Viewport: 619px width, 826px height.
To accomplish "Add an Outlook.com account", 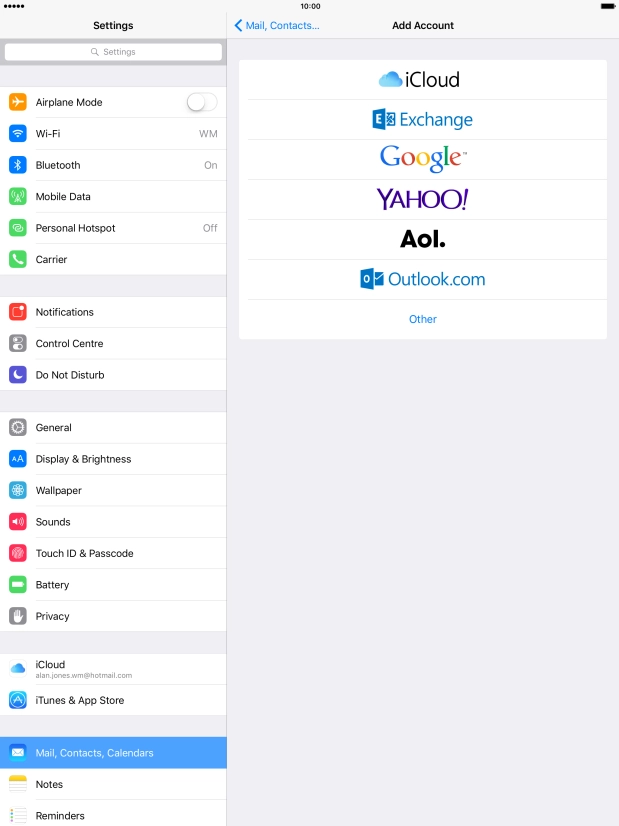I will (x=422, y=279).
